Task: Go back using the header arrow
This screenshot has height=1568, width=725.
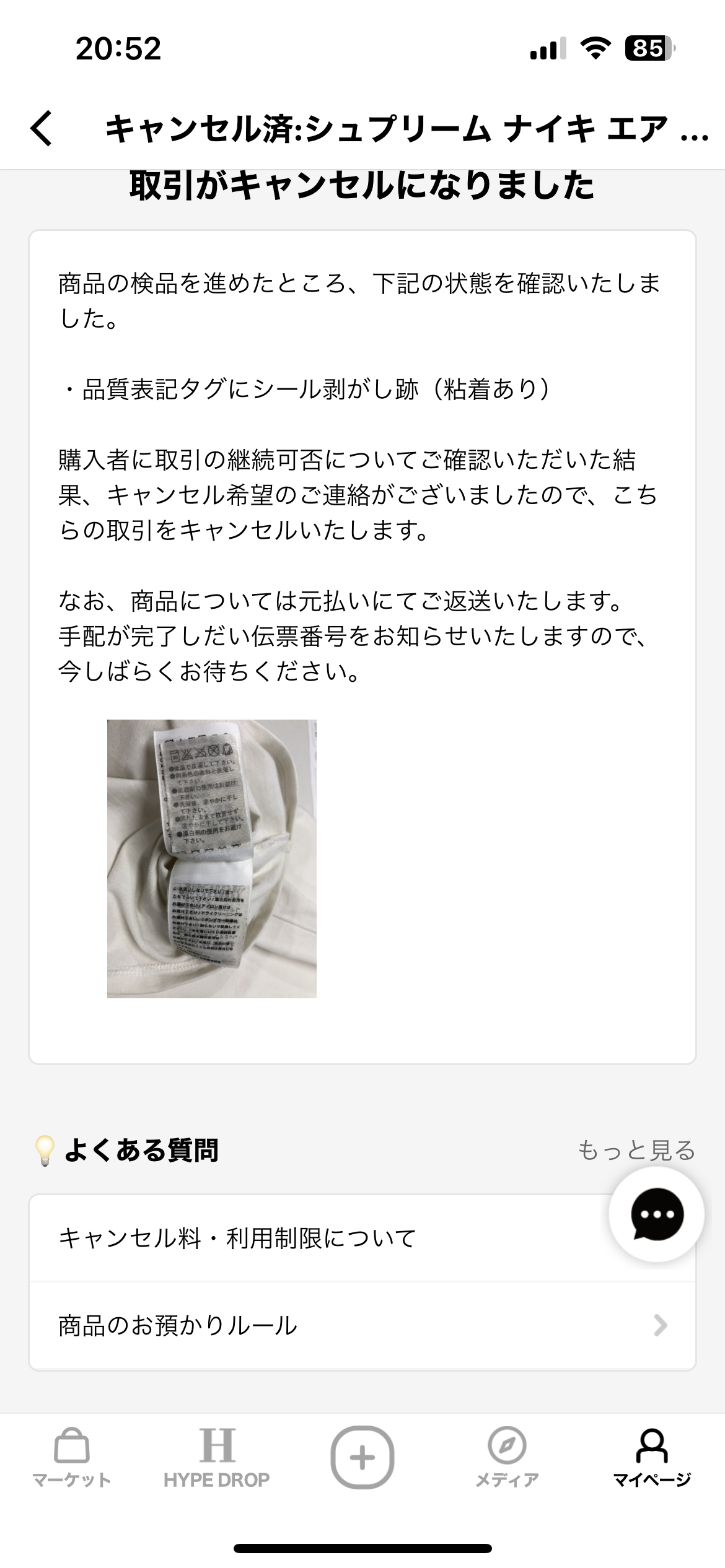Action: pyautogui.click(x=42, y=129)
